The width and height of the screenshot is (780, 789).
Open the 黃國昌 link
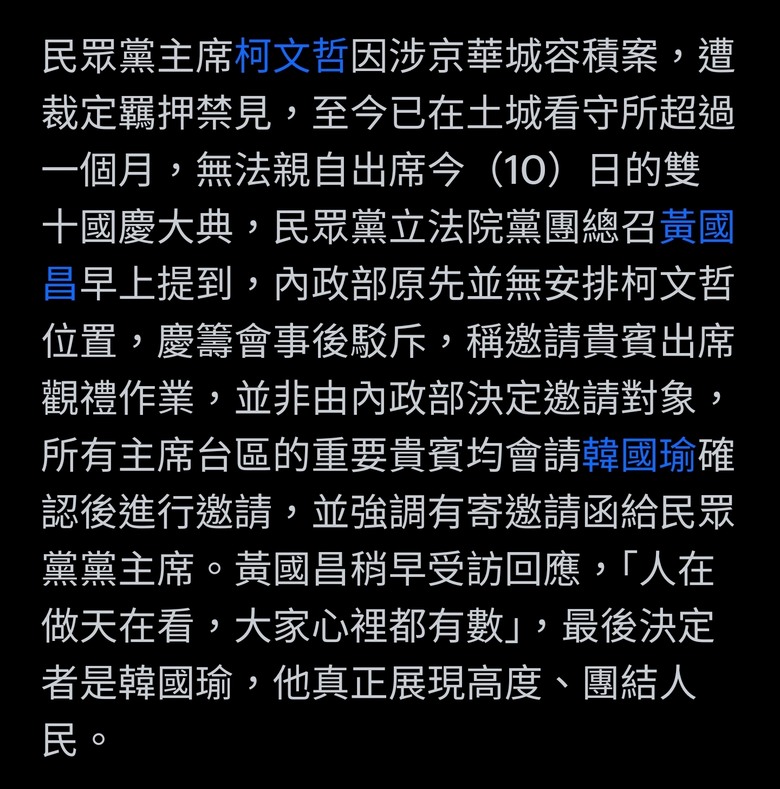coord(696,227)
